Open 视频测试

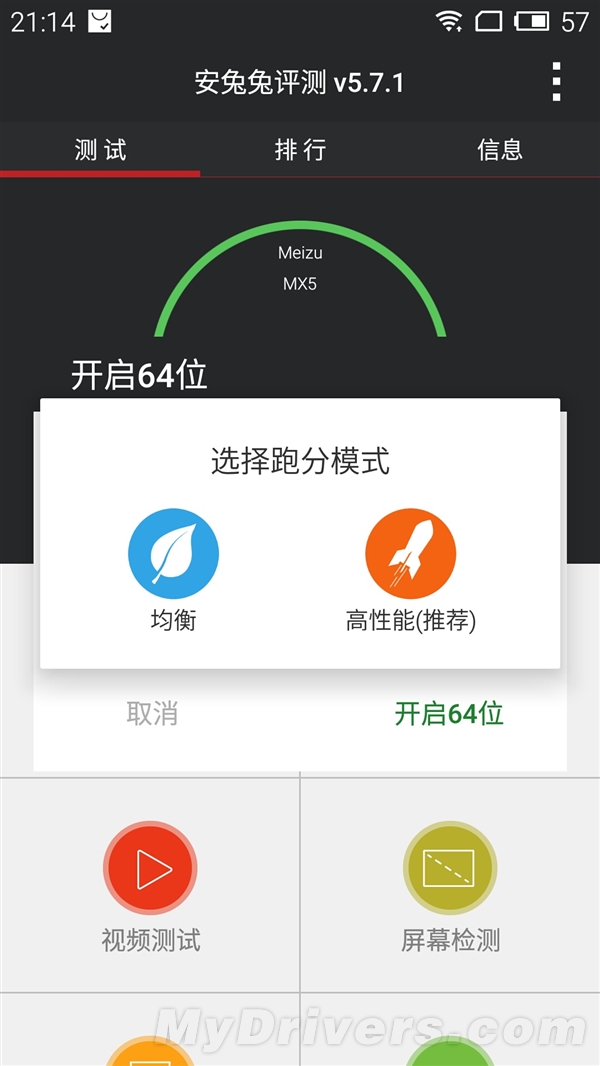pyautogui.click(x=150, y=886)
